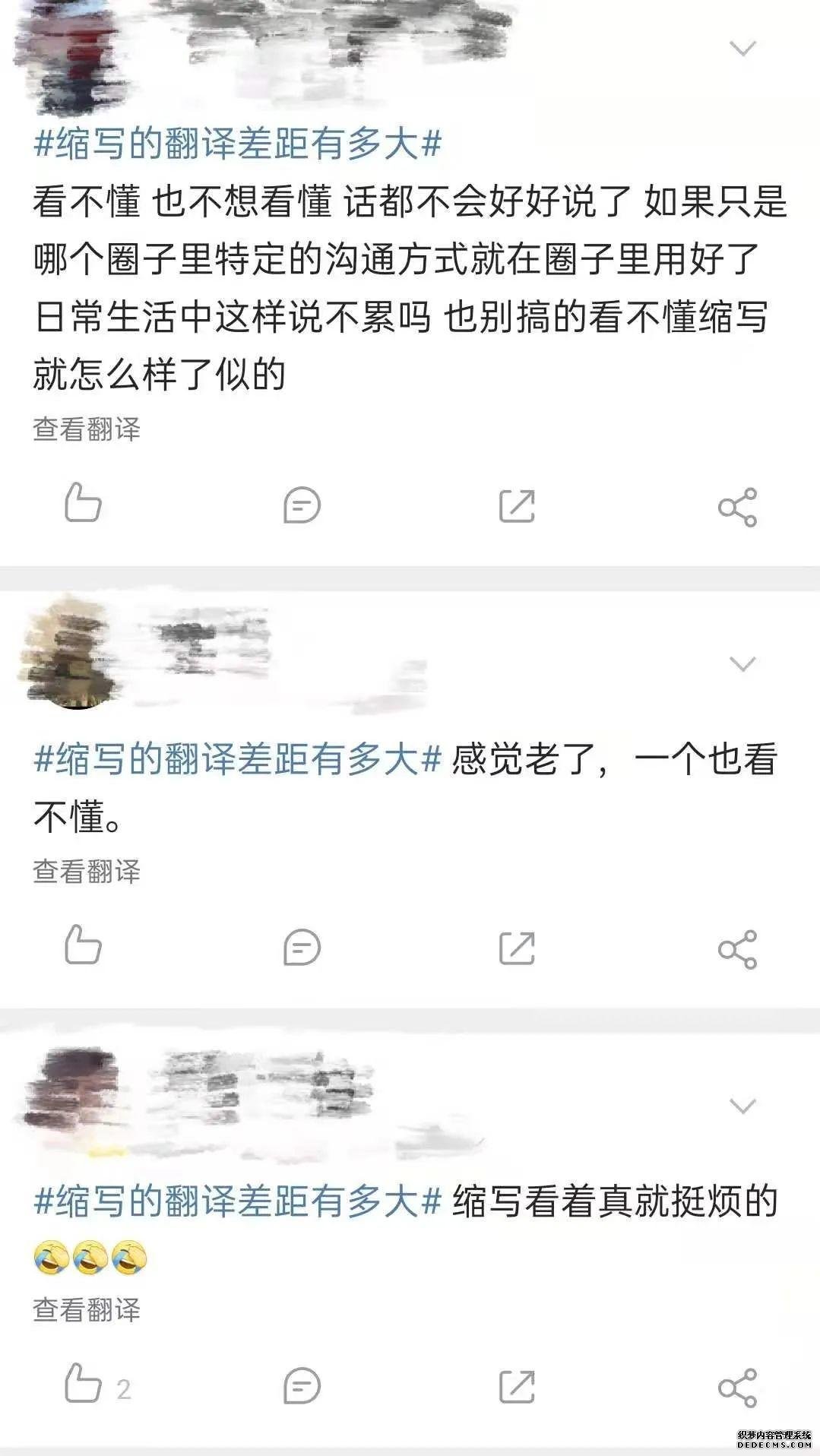The width and height of the screenshot is (820, 1456).
Task: Share the second post
Action: [739, 946]
